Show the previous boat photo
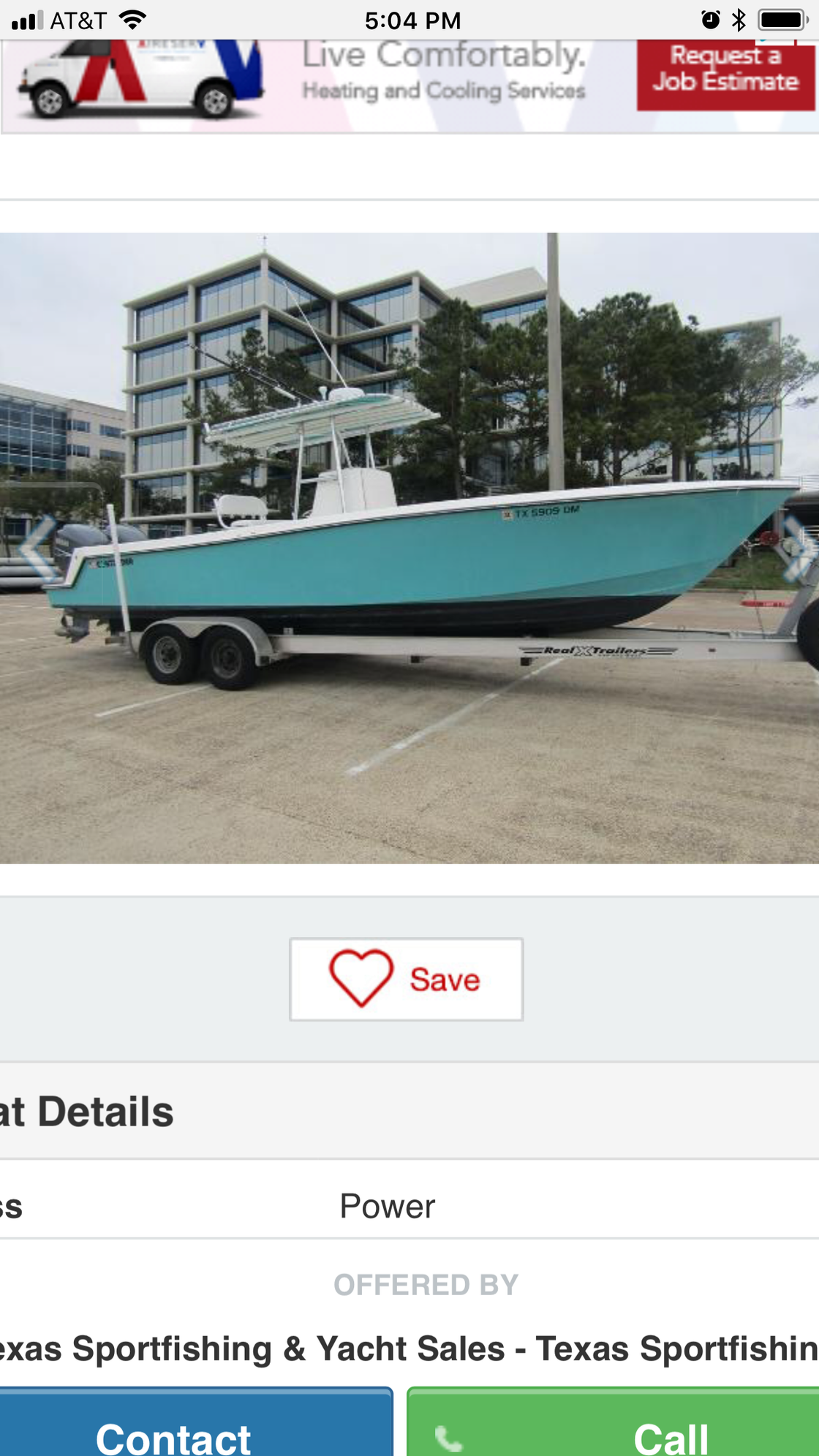Viewport: 819px width, 1456px height. point(37,547)
